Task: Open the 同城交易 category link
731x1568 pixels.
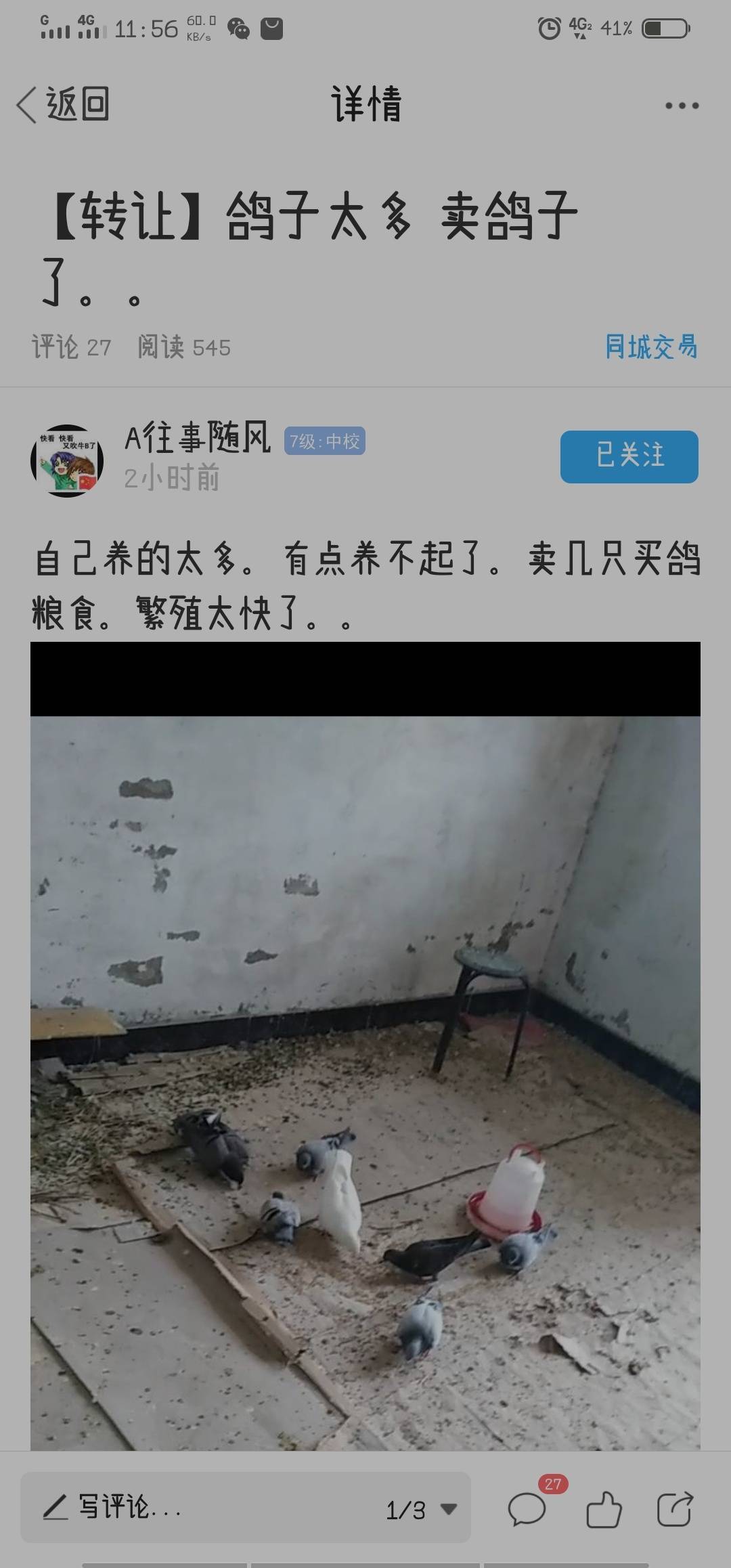Action: point(650,347)
